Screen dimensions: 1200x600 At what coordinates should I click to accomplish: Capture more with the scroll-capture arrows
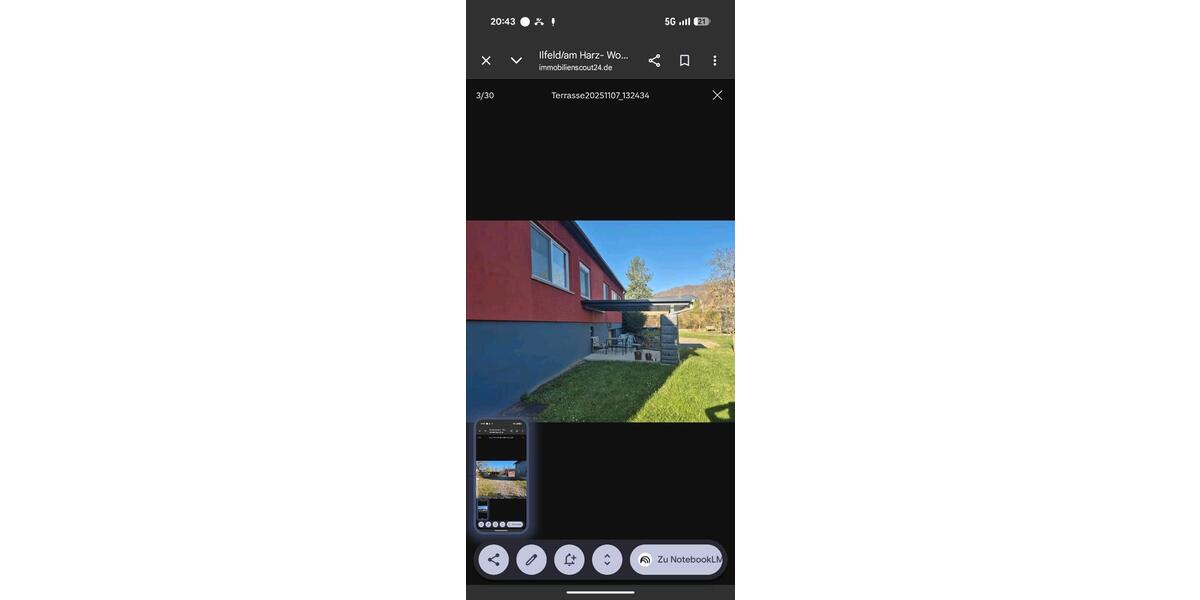[x=607, y=560]
